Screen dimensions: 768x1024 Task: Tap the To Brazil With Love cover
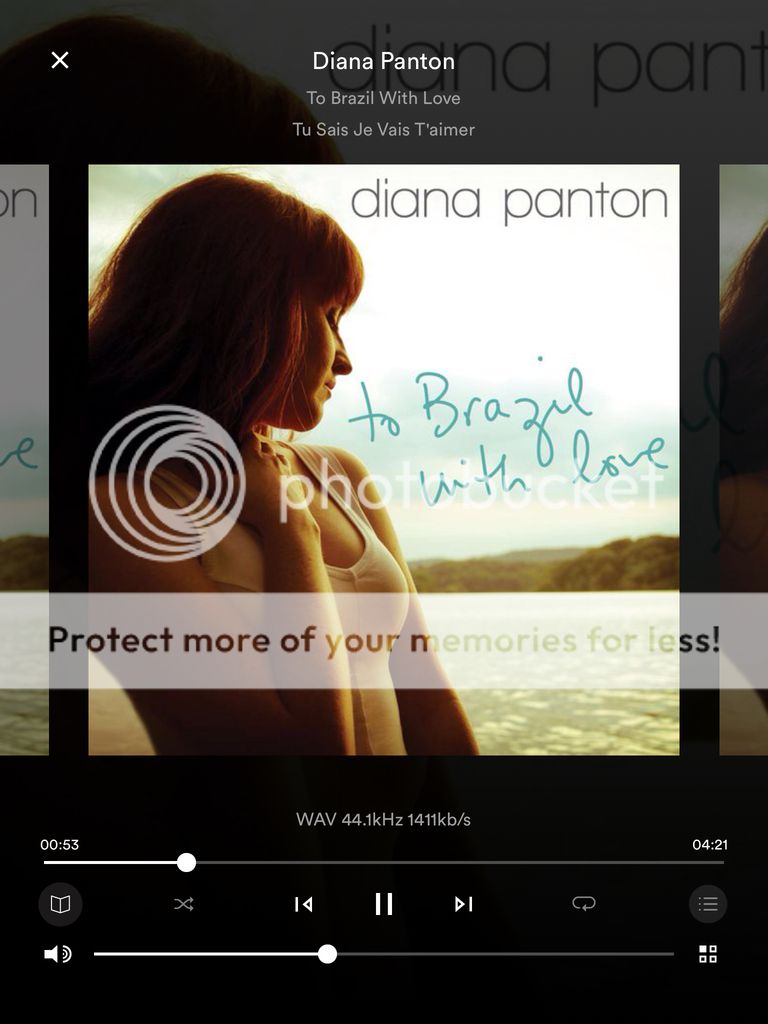pos(384,460)
